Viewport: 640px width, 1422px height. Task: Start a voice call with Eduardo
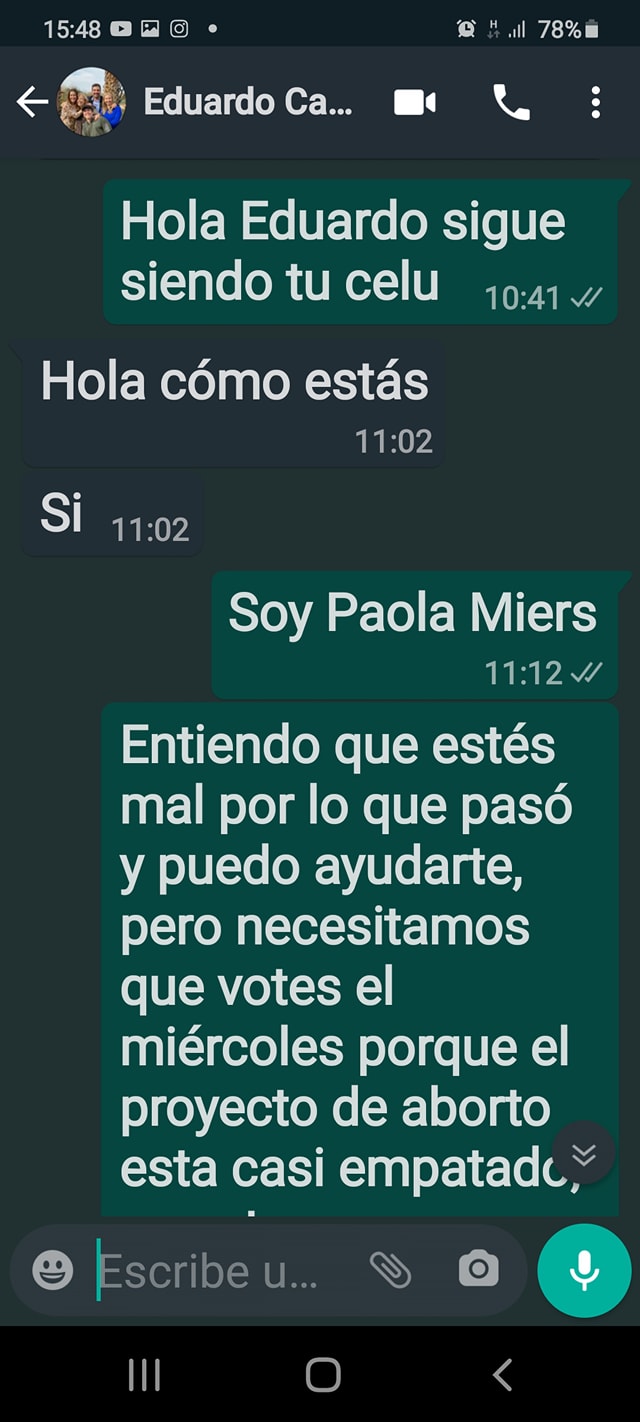[x=511, y=102]
